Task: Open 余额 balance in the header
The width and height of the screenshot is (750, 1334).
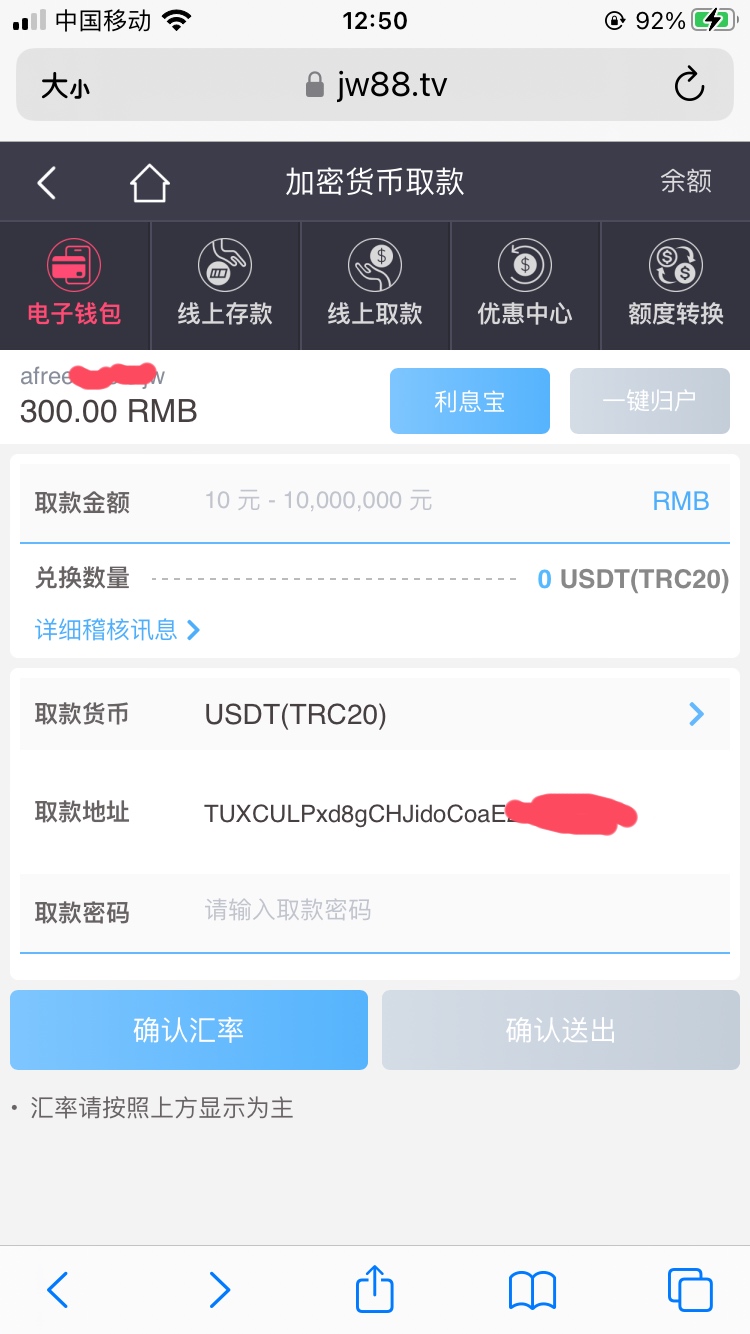Action: pos(686,181)
